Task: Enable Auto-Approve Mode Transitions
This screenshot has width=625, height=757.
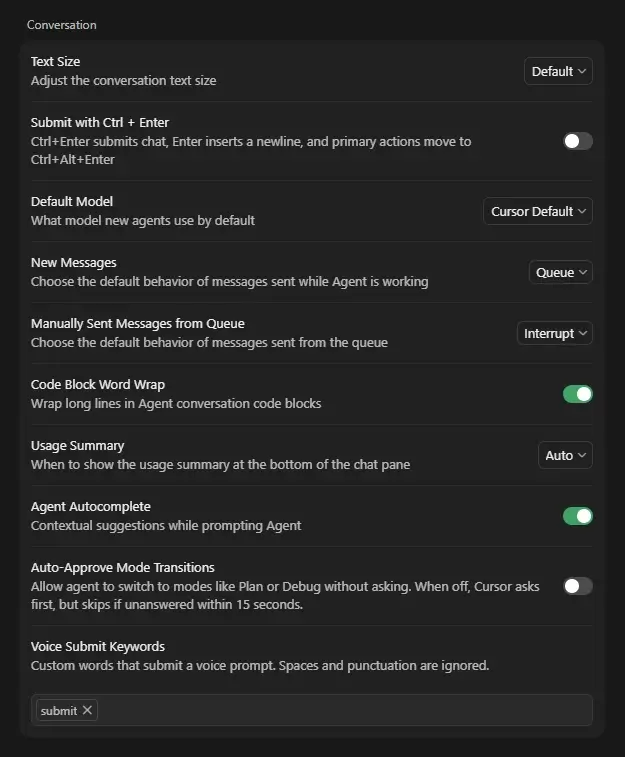Action: 577,586
